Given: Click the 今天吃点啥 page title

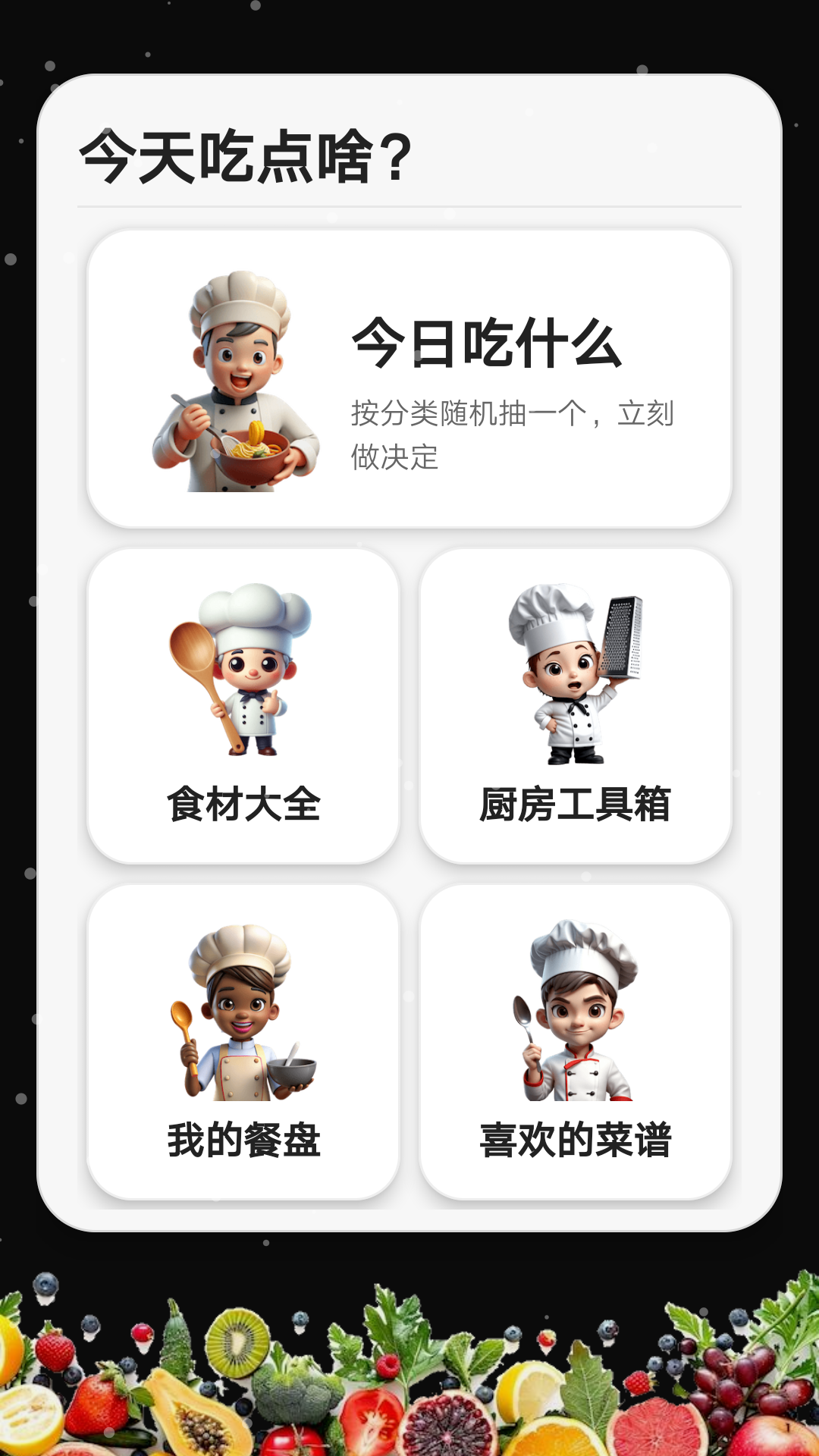Looking at the screenshot, I should pyautogui.click(x=244, y=154).
